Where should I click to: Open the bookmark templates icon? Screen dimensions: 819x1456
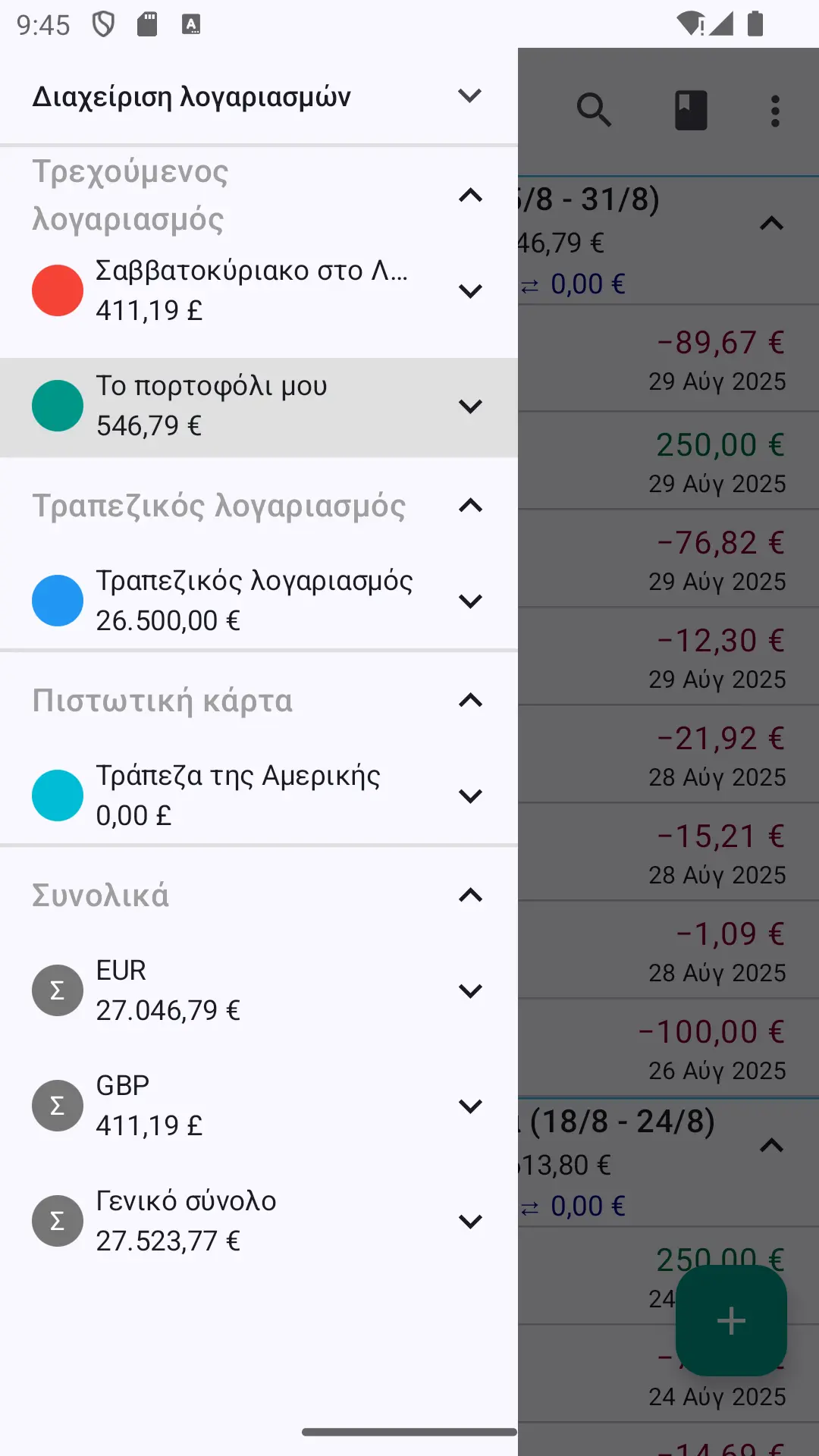[691, 111]
